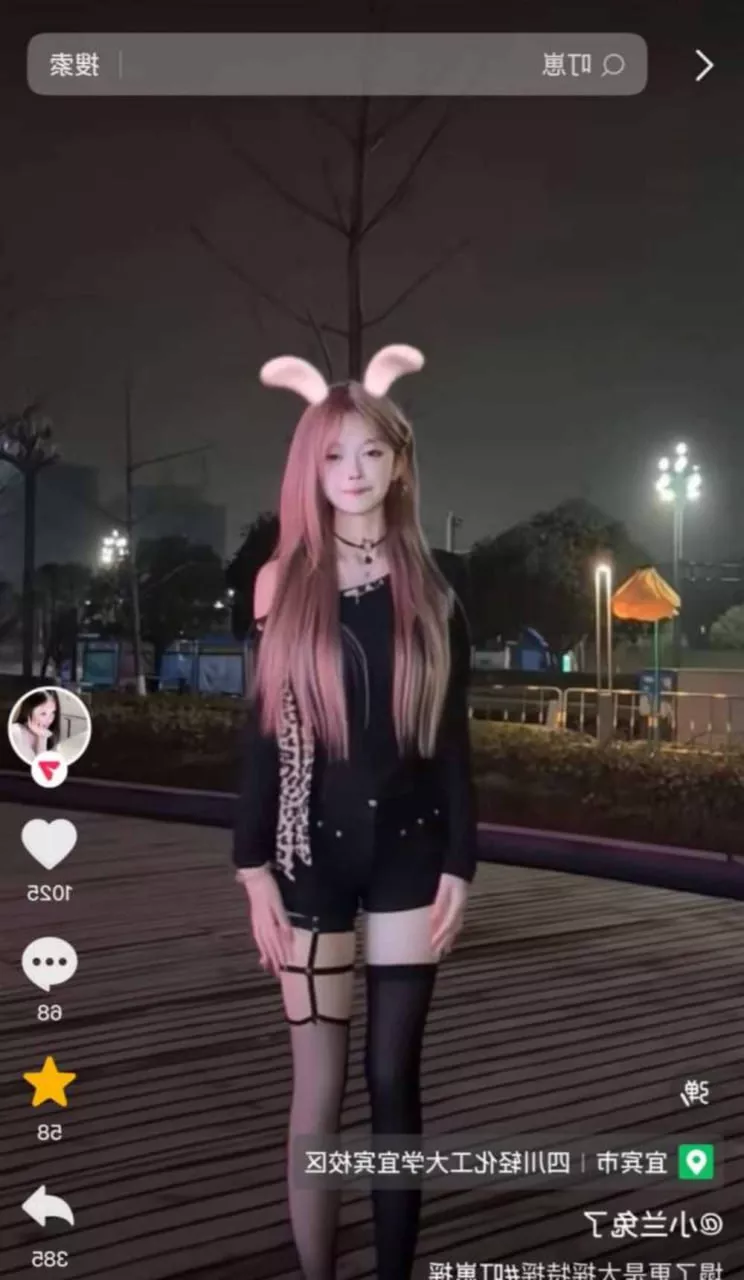The height and width of the screenshot is (1280, 744).
Task: Follow the creator via the red badge
Action: (49, 770)
